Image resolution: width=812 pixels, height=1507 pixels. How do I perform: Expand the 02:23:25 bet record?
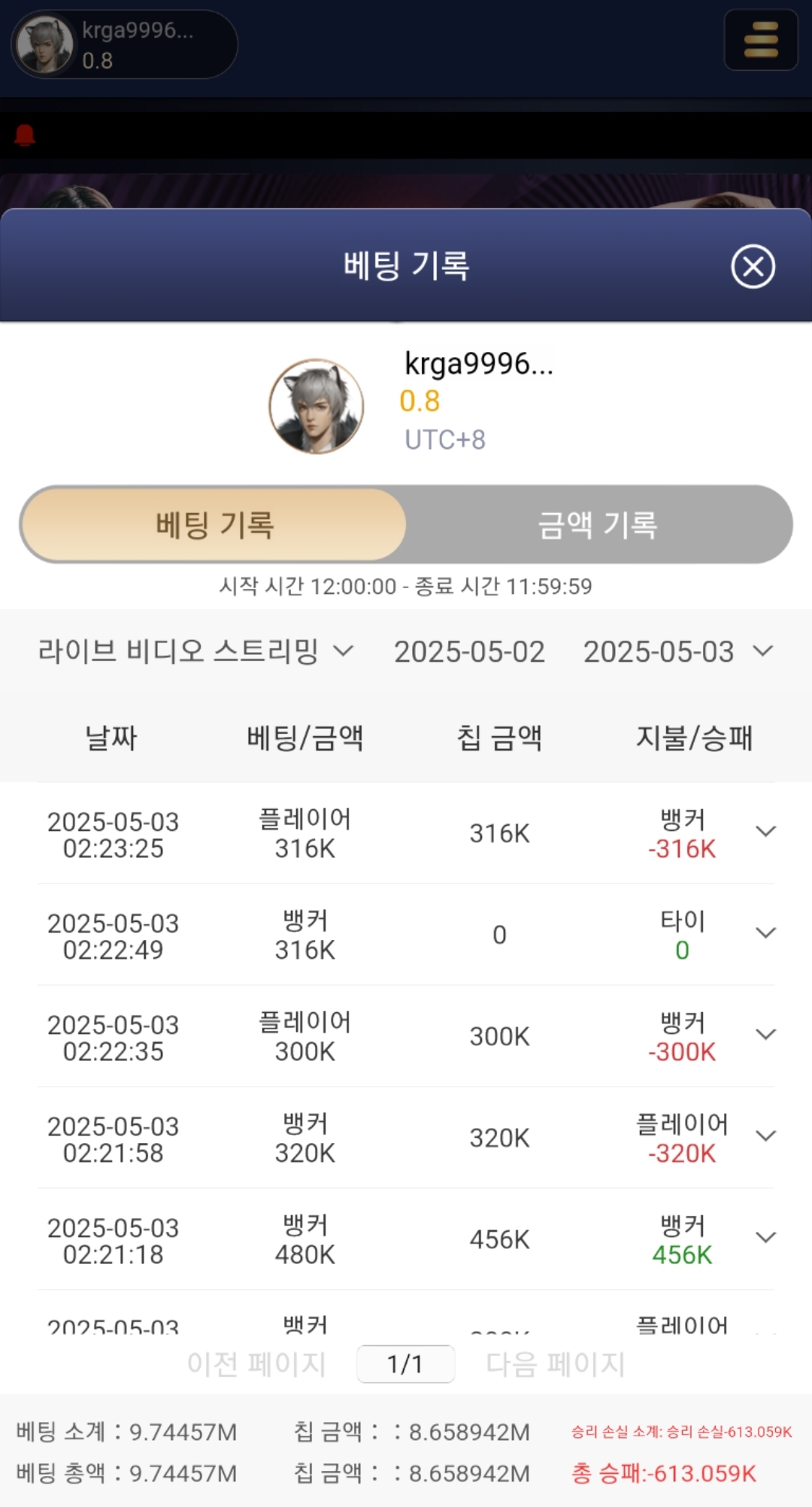pos(765,832)
